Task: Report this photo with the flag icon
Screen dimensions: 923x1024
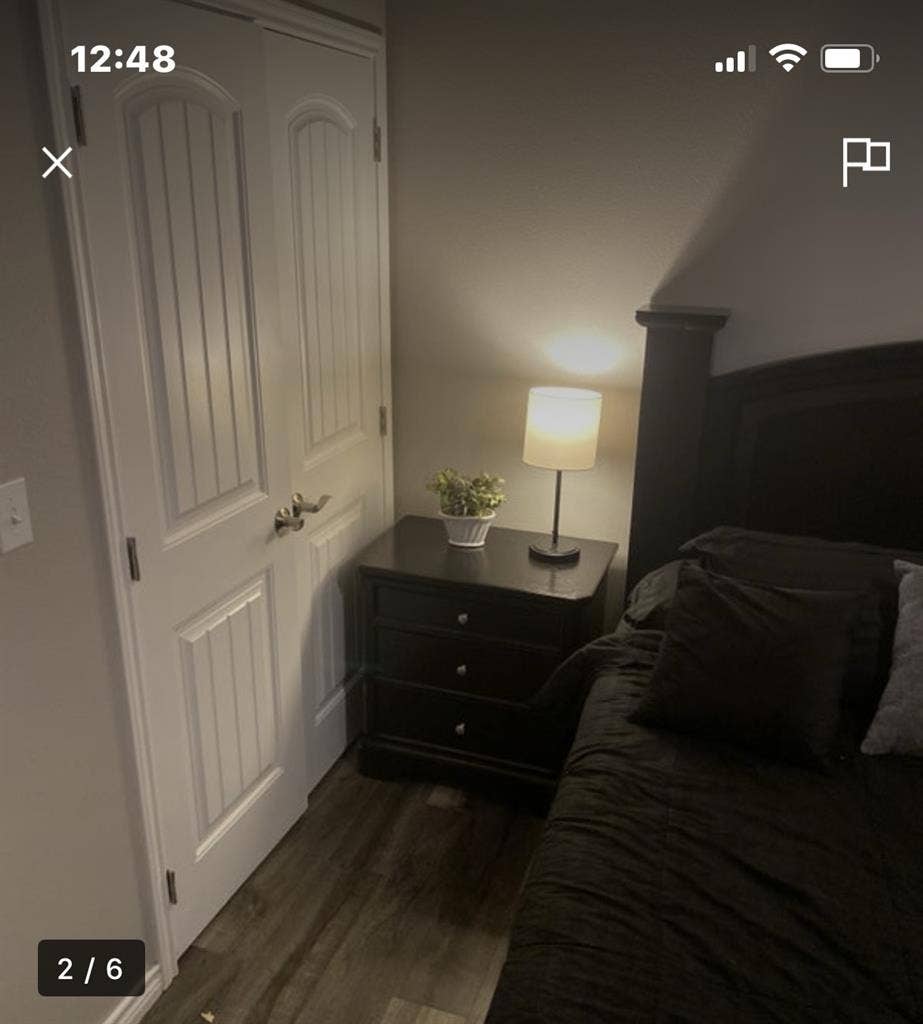Action: coord(865,161)
